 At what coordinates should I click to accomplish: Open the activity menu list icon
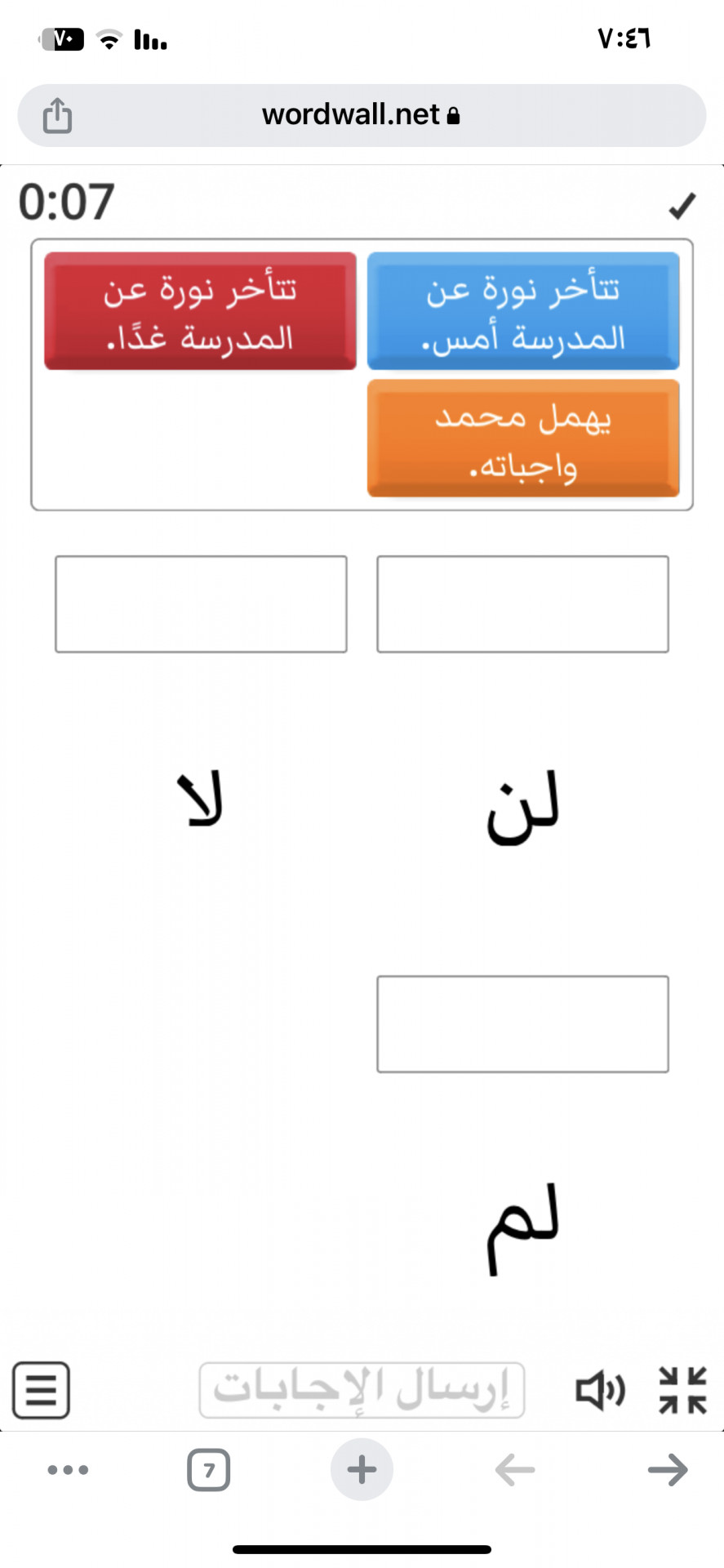41,1390
